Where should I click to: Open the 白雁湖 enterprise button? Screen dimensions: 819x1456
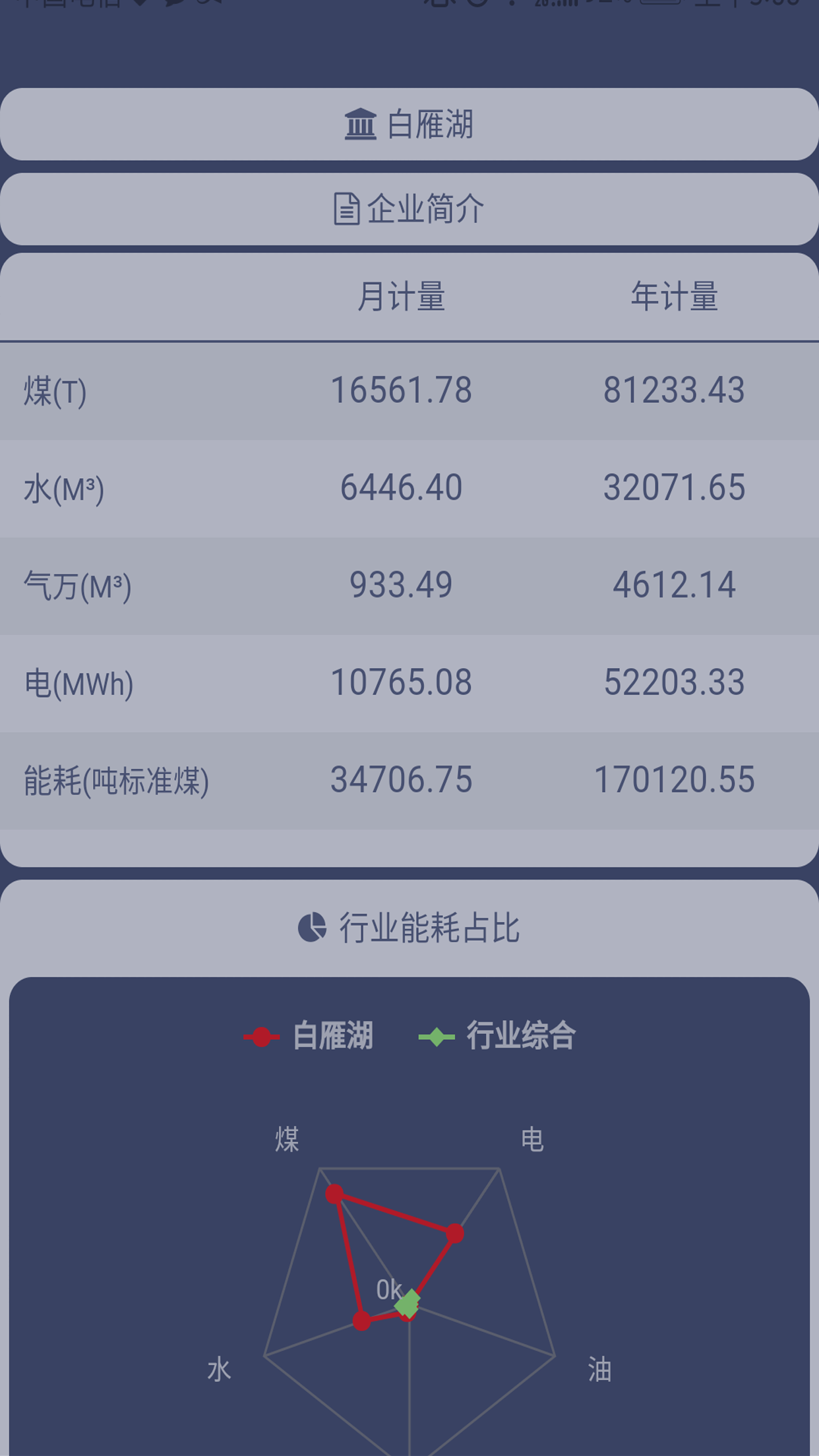pos(409,124)
